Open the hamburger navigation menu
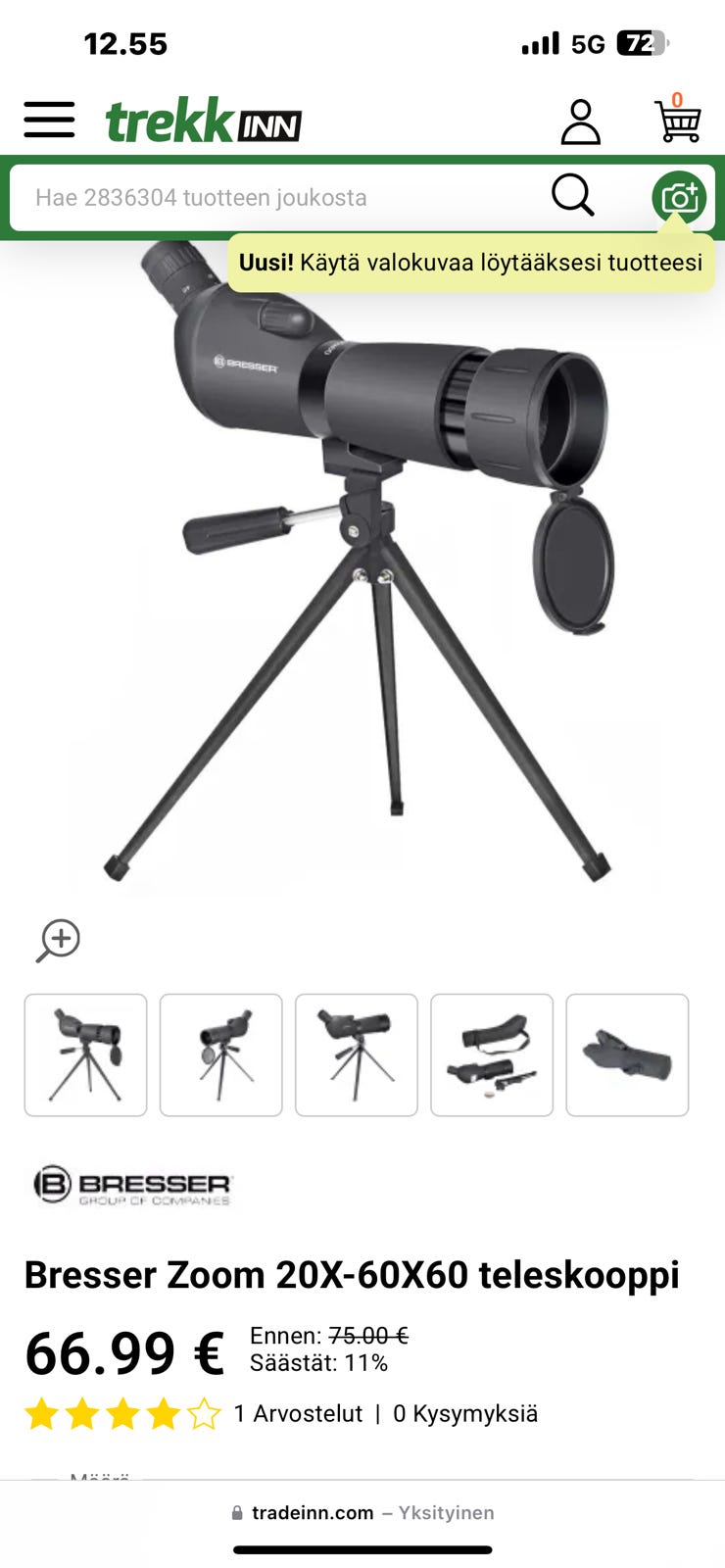725x1568 pixels. (49, 120)
